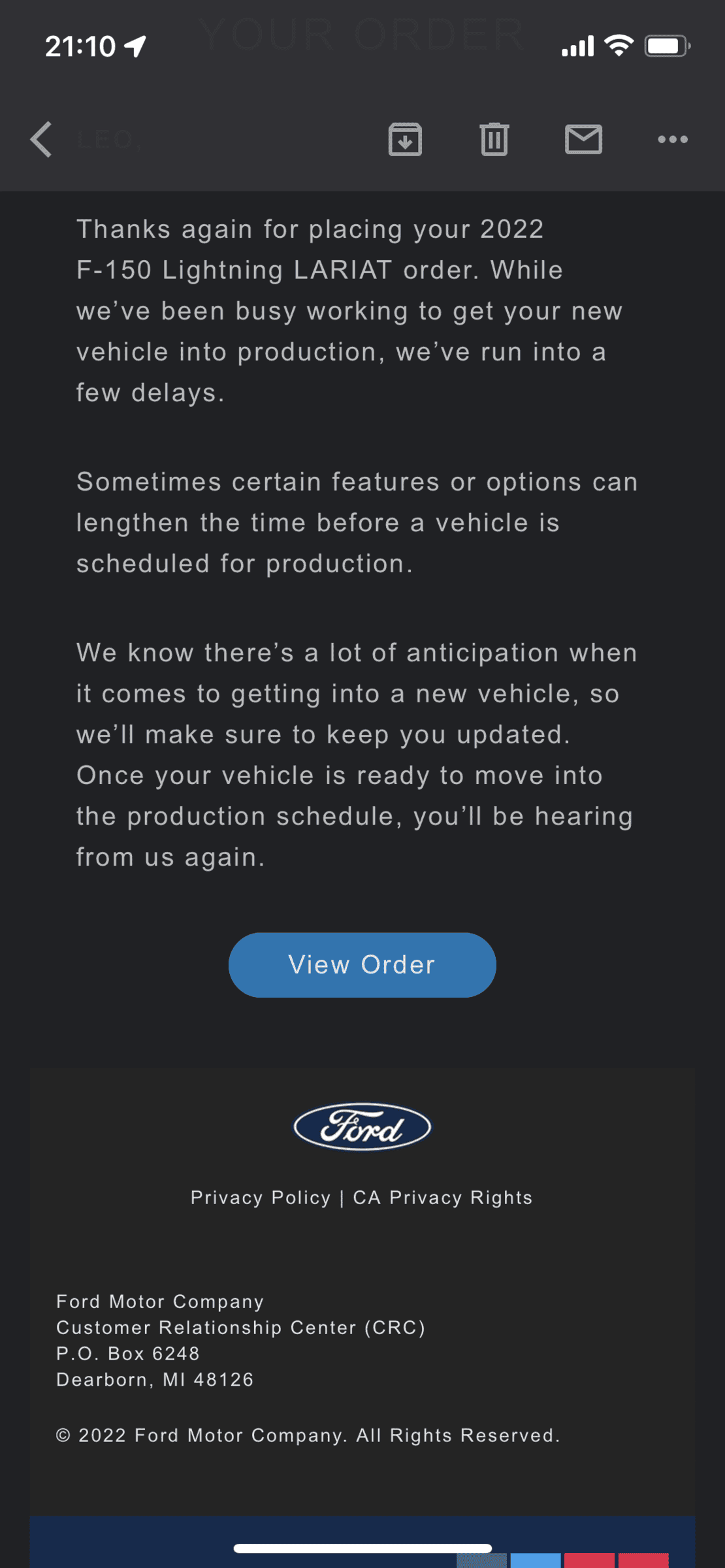Archive this email
The width and height of the screenshot is (725, 1568).
(x=405, y=139)
